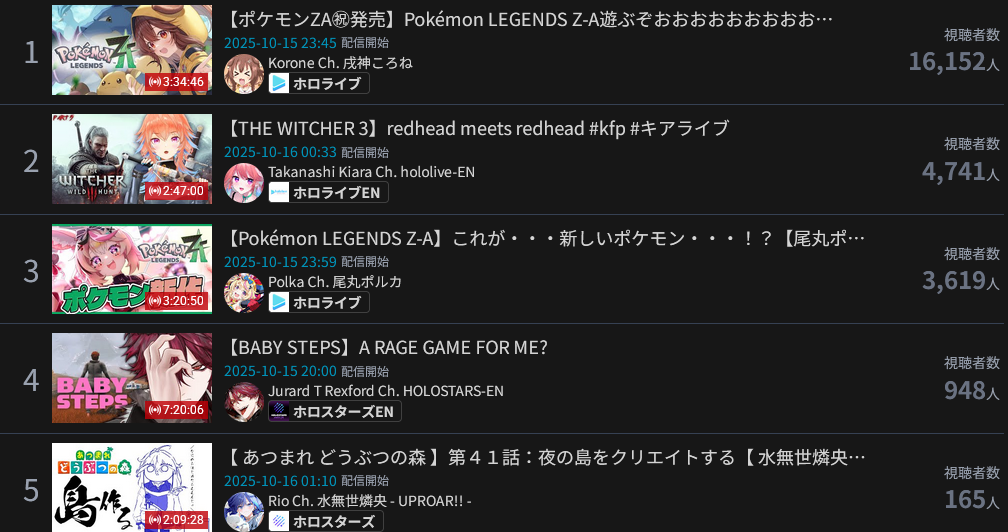The image size is (1008, 532).
Task: Open THE WITCHER 3 stream thumbnail
Action: 132,159
